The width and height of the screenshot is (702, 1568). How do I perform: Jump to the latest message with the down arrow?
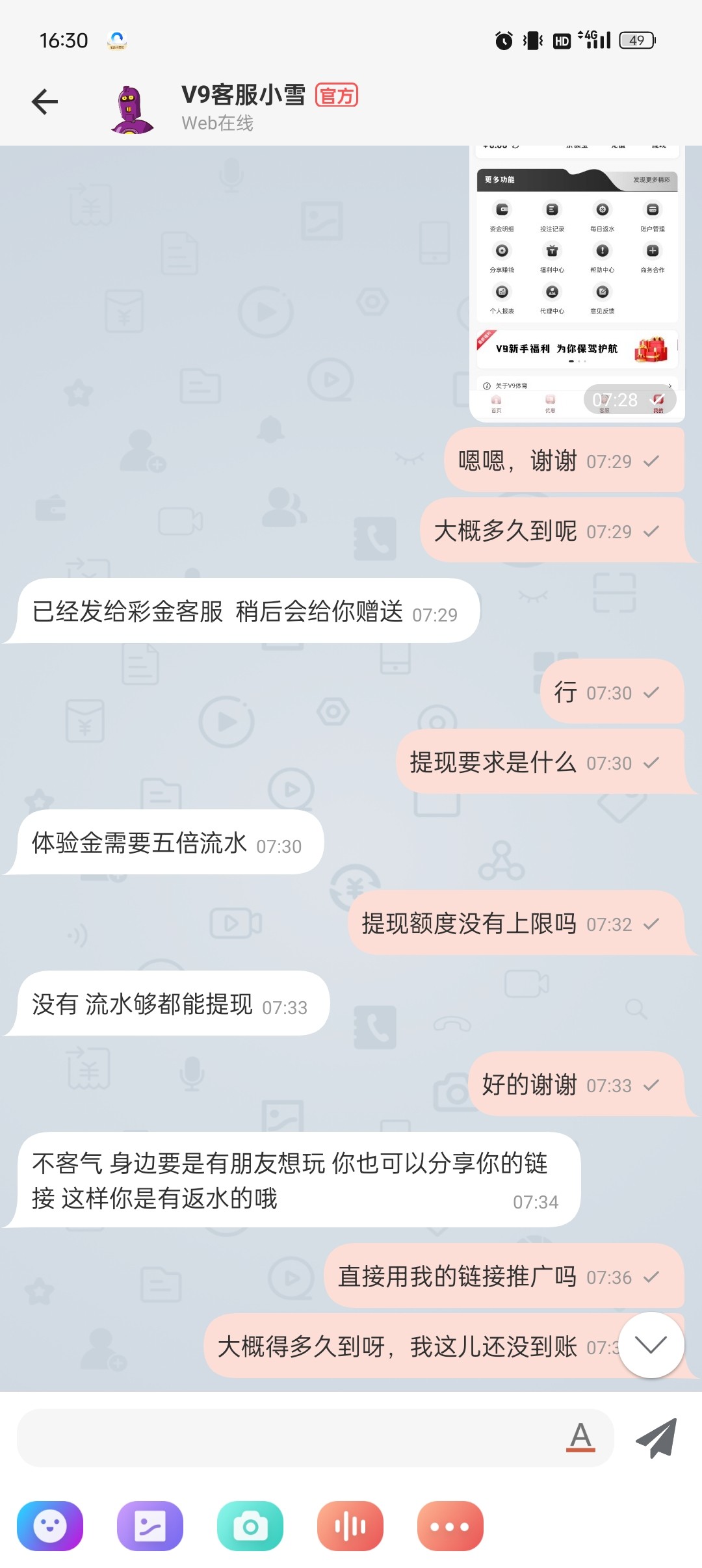pos(651,1344)
